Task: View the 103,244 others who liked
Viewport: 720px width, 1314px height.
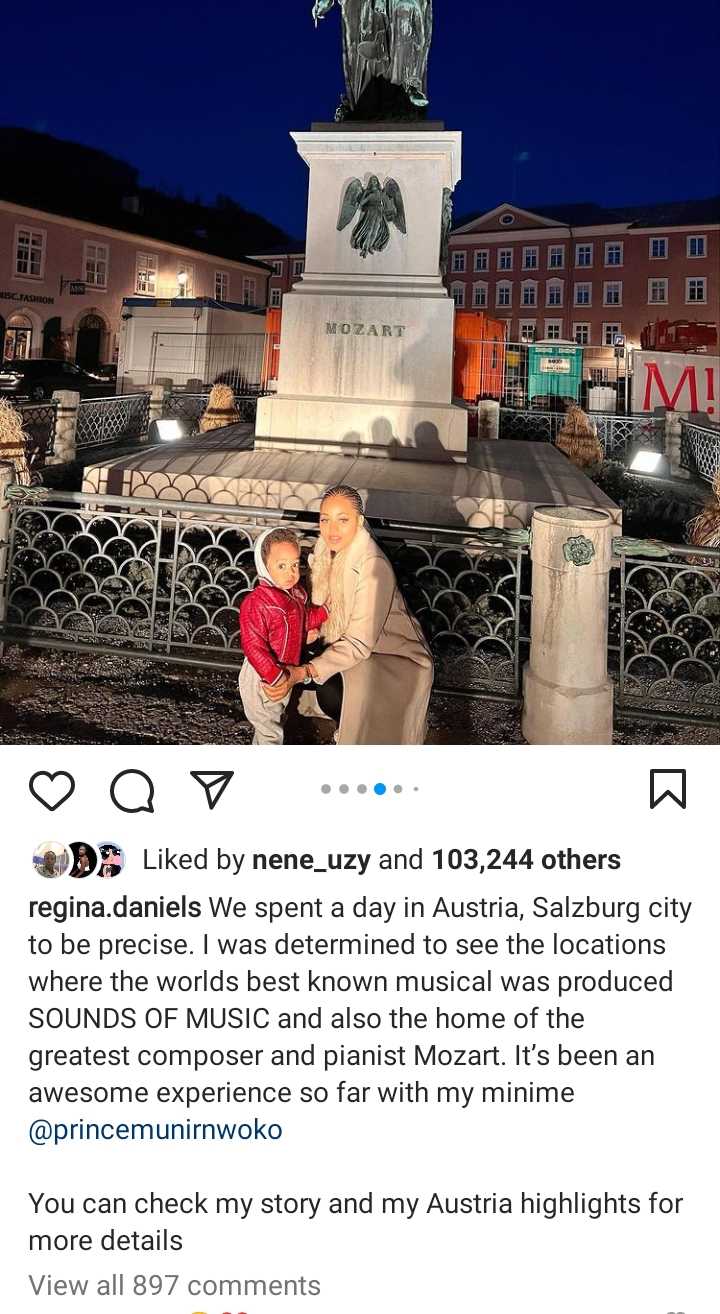Action: coord(526,860)
